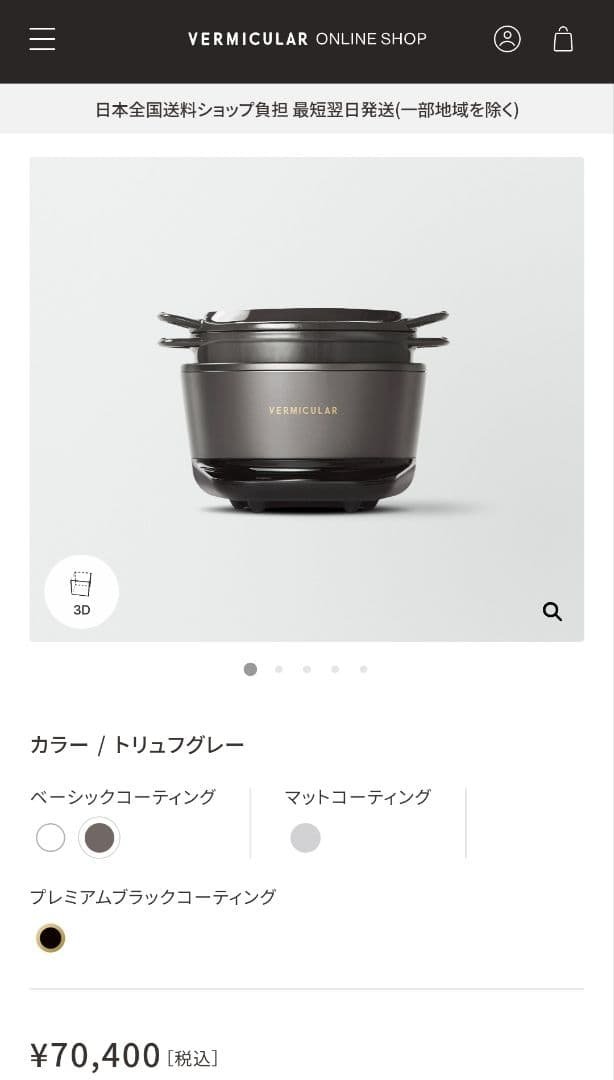The image size is (614, 1080).
Task: Open the account profile icon
Action: [x=507, y=39]
